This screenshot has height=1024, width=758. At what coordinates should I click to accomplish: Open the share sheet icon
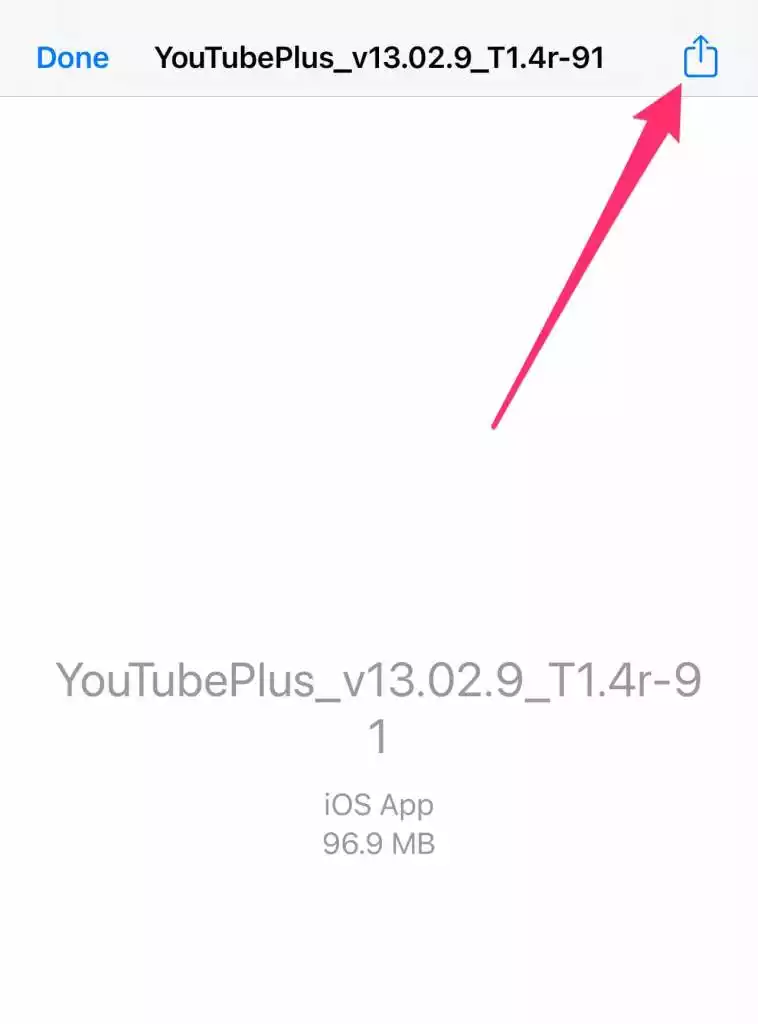[700, 57]
